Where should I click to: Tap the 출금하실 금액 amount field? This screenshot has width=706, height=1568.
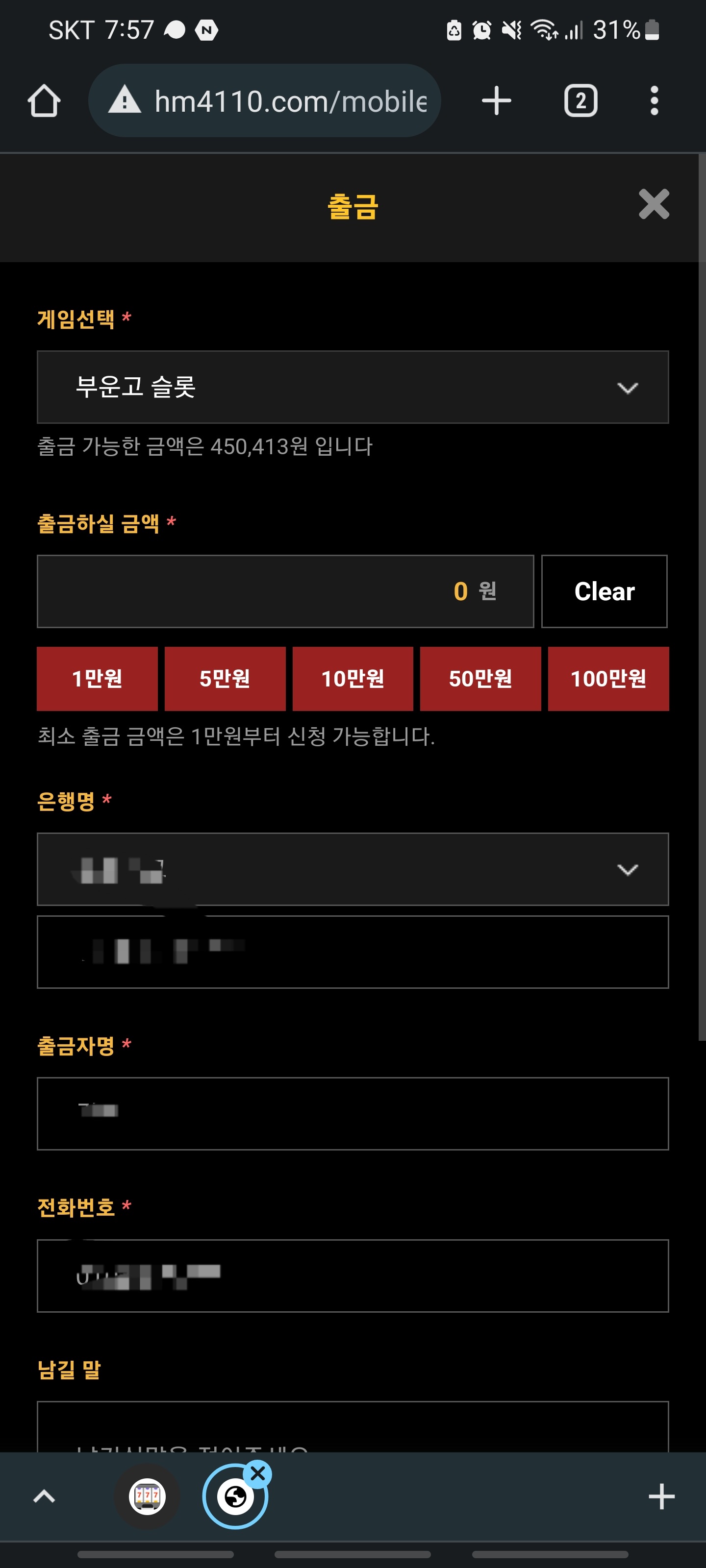pos(285,591)
